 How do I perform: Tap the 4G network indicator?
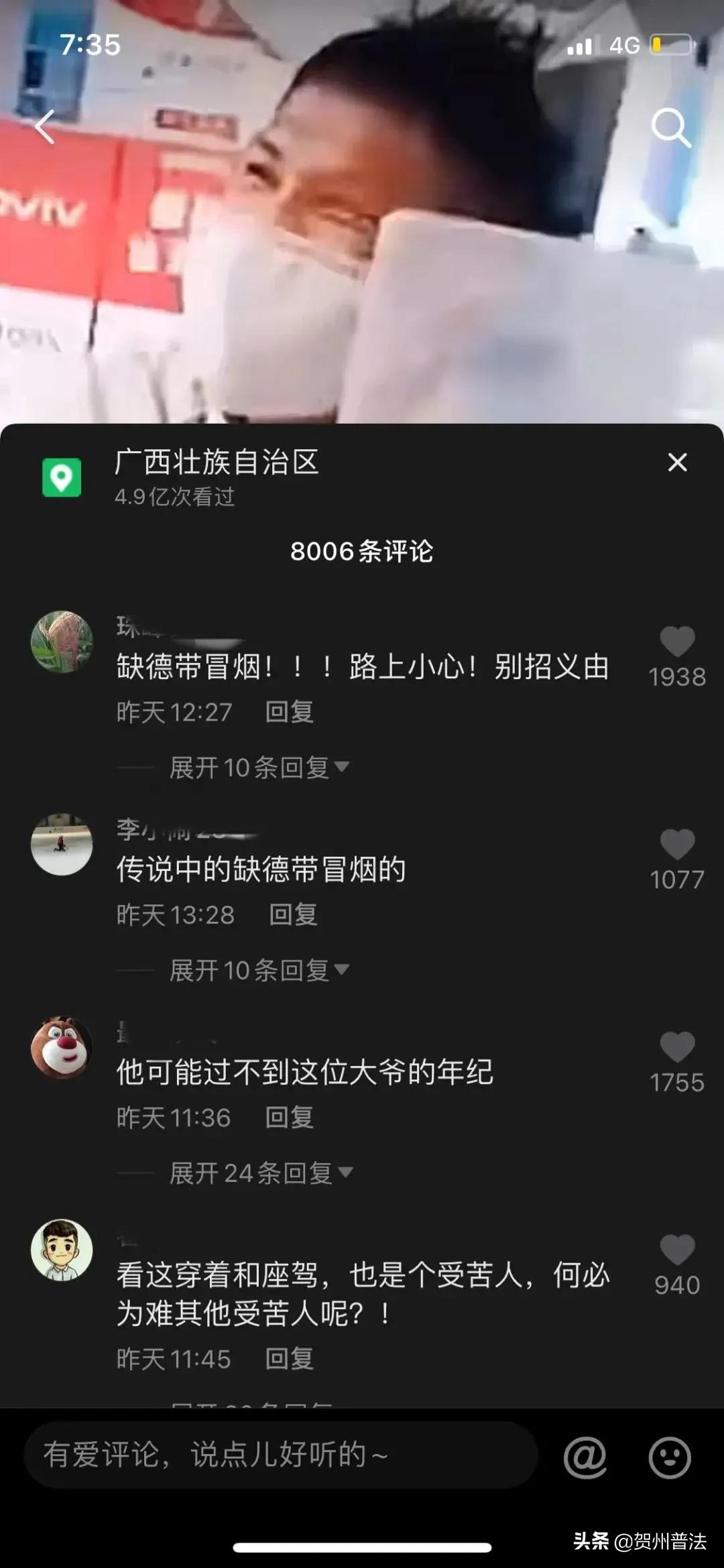623,44
